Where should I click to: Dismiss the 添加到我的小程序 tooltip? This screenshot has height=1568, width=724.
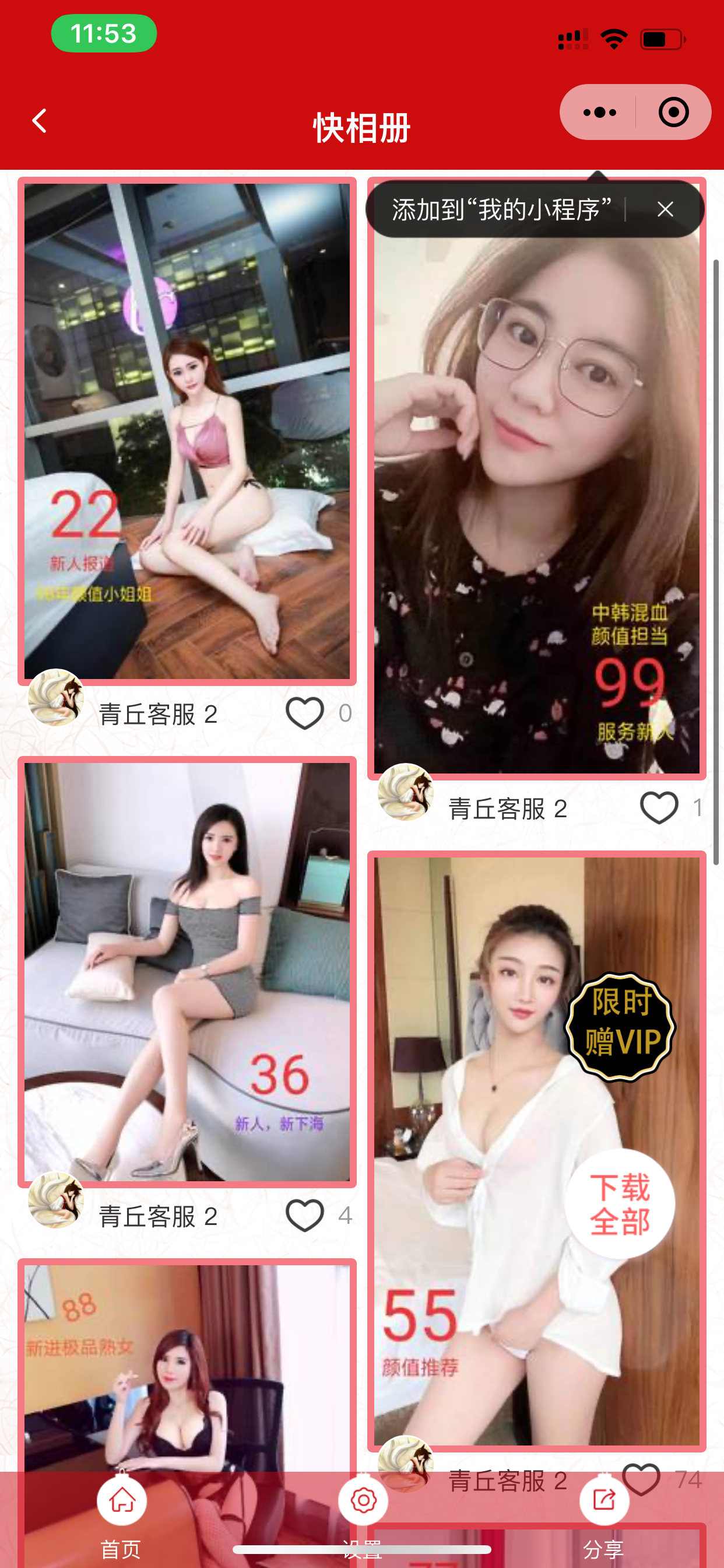point(665,209)
